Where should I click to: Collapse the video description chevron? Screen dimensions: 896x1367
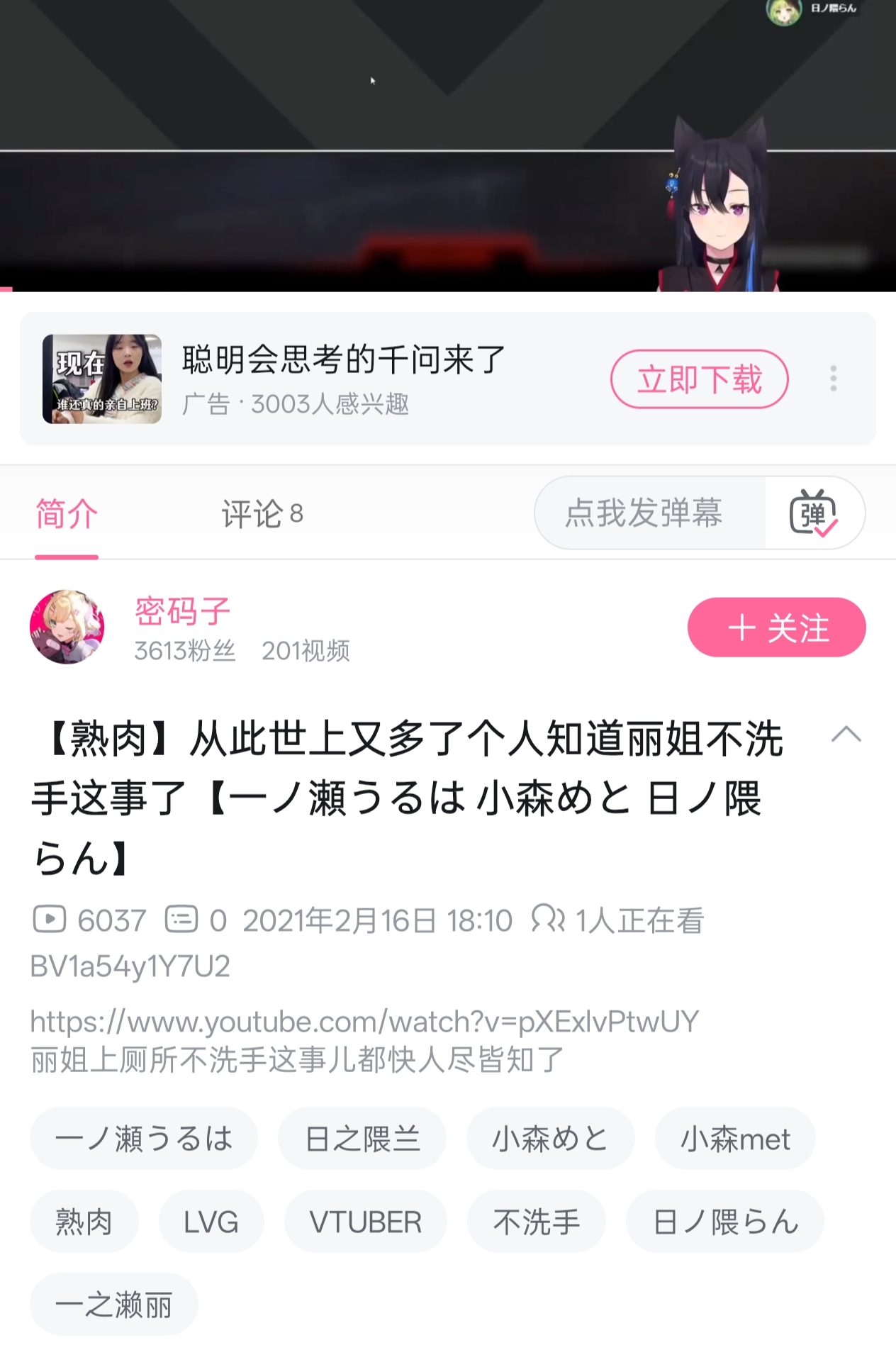[x=846, y=735]
